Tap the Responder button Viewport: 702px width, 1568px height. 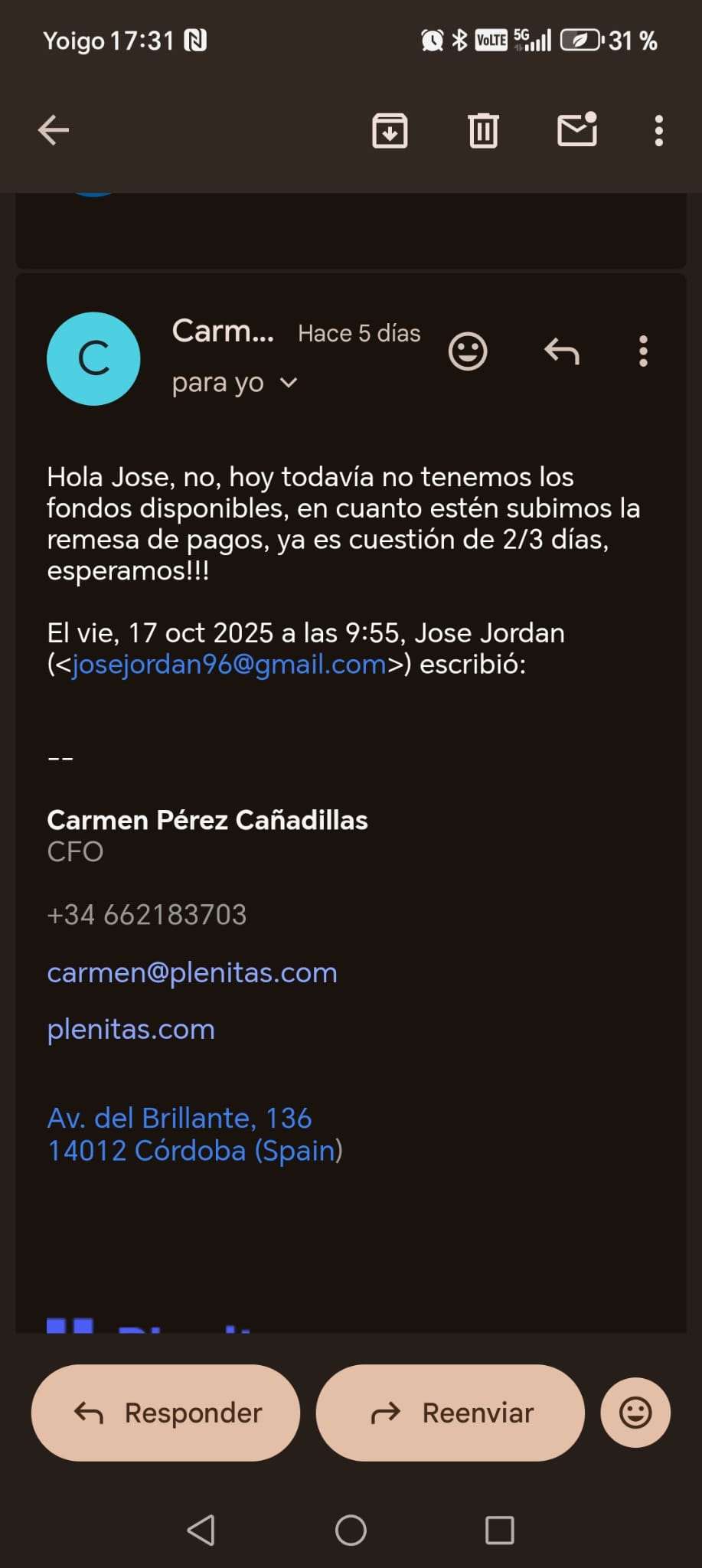(x=166, y=1413)
